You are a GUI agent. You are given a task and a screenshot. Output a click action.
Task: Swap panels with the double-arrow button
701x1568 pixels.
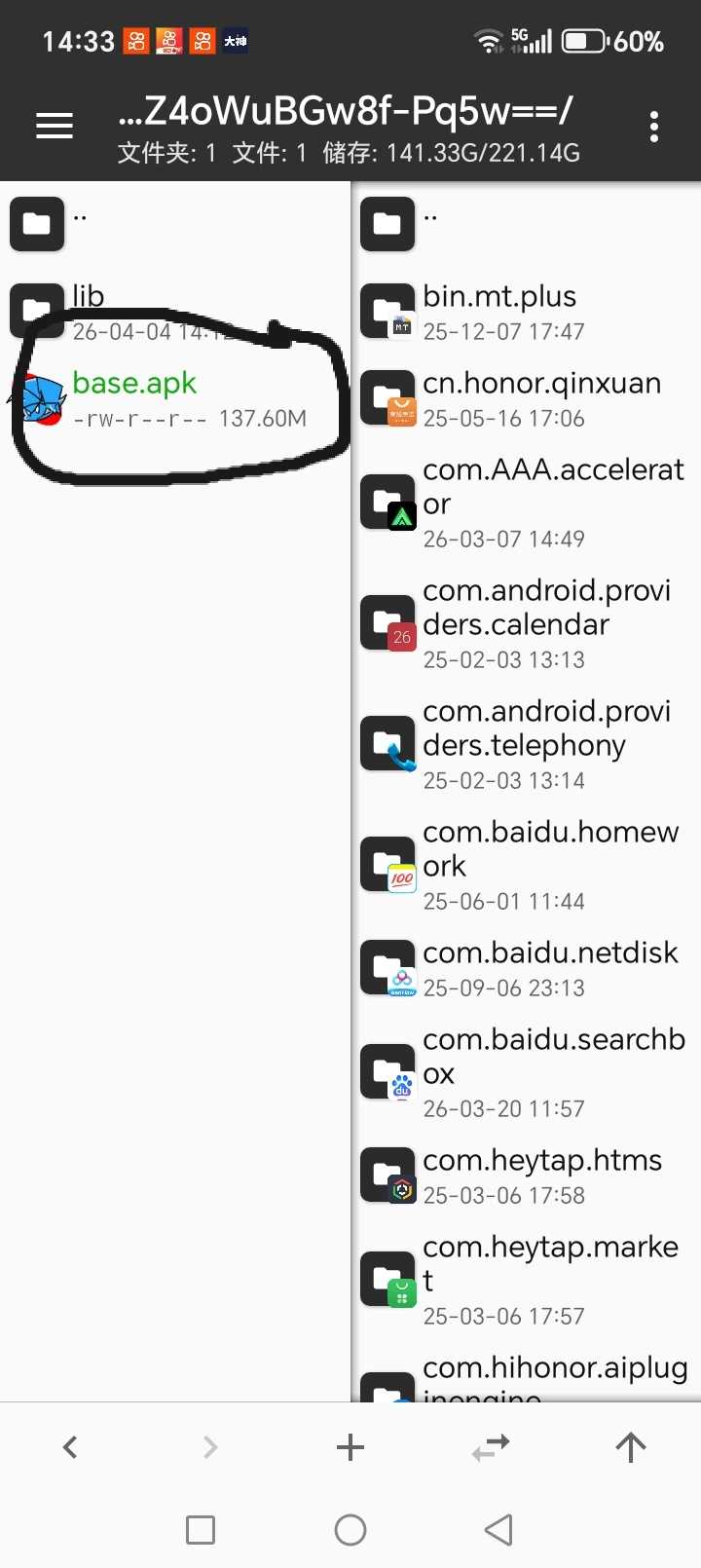(x=491, y=1447)
